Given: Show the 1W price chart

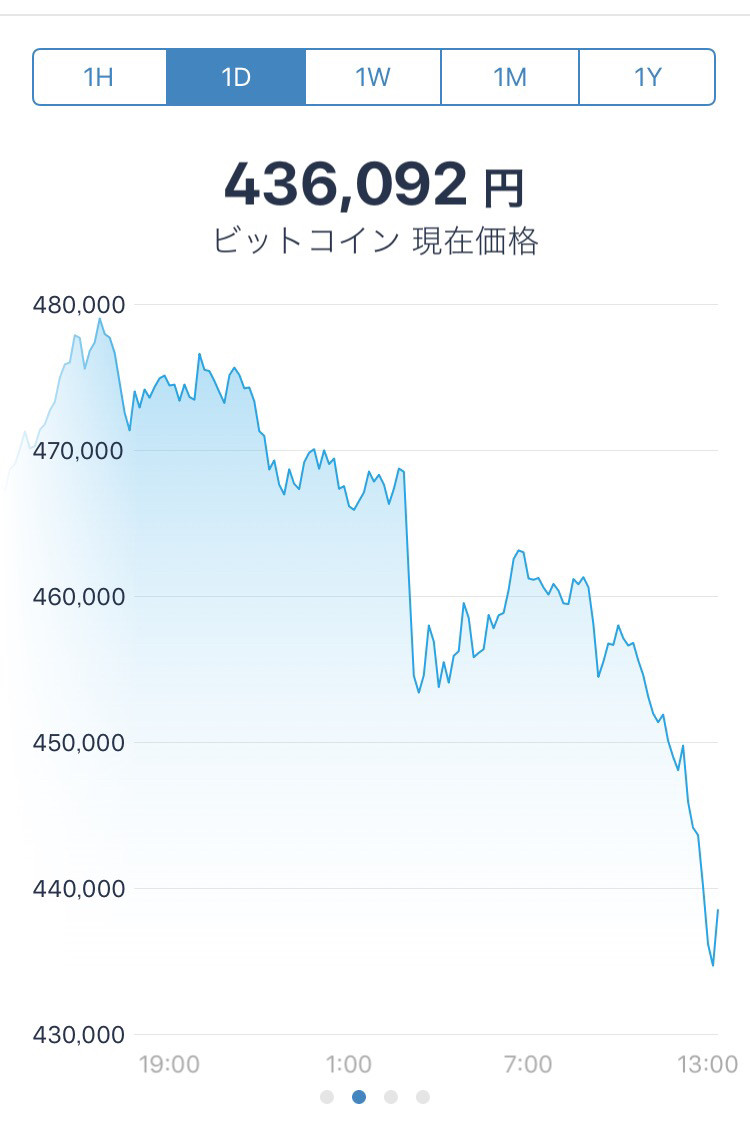Looking at the screenshot, I should point(373,77).
